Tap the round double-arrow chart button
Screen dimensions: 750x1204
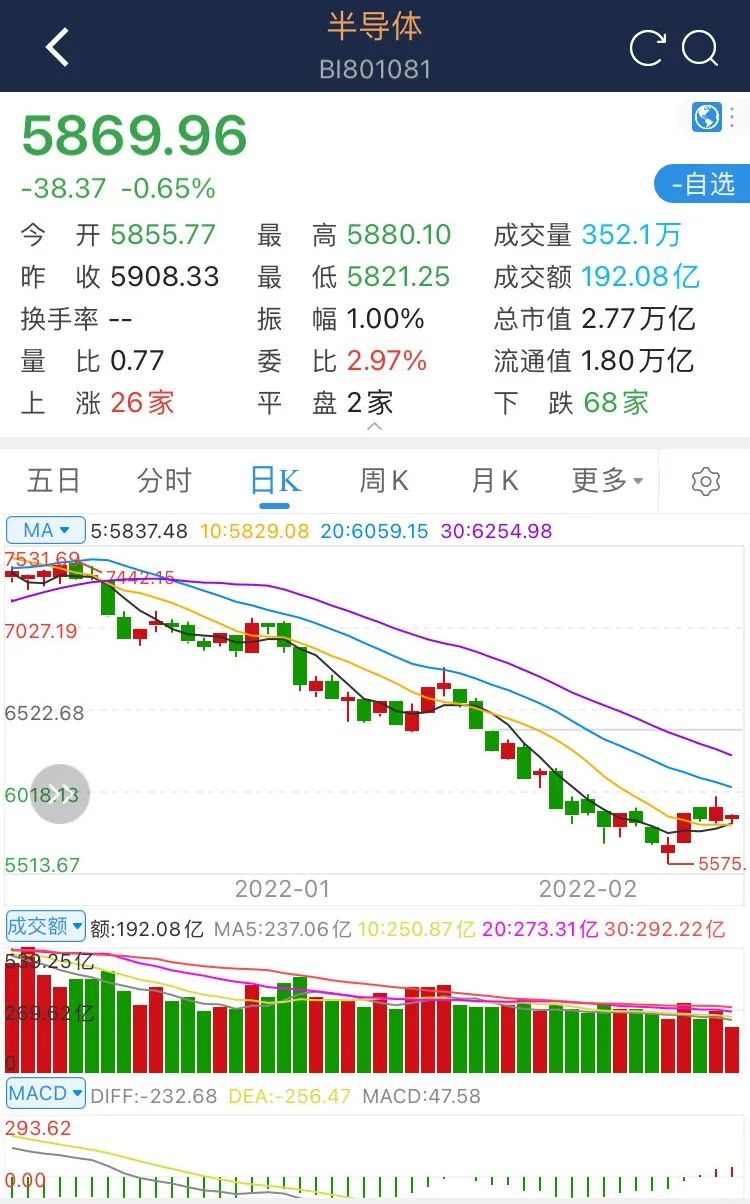[60, 794]
